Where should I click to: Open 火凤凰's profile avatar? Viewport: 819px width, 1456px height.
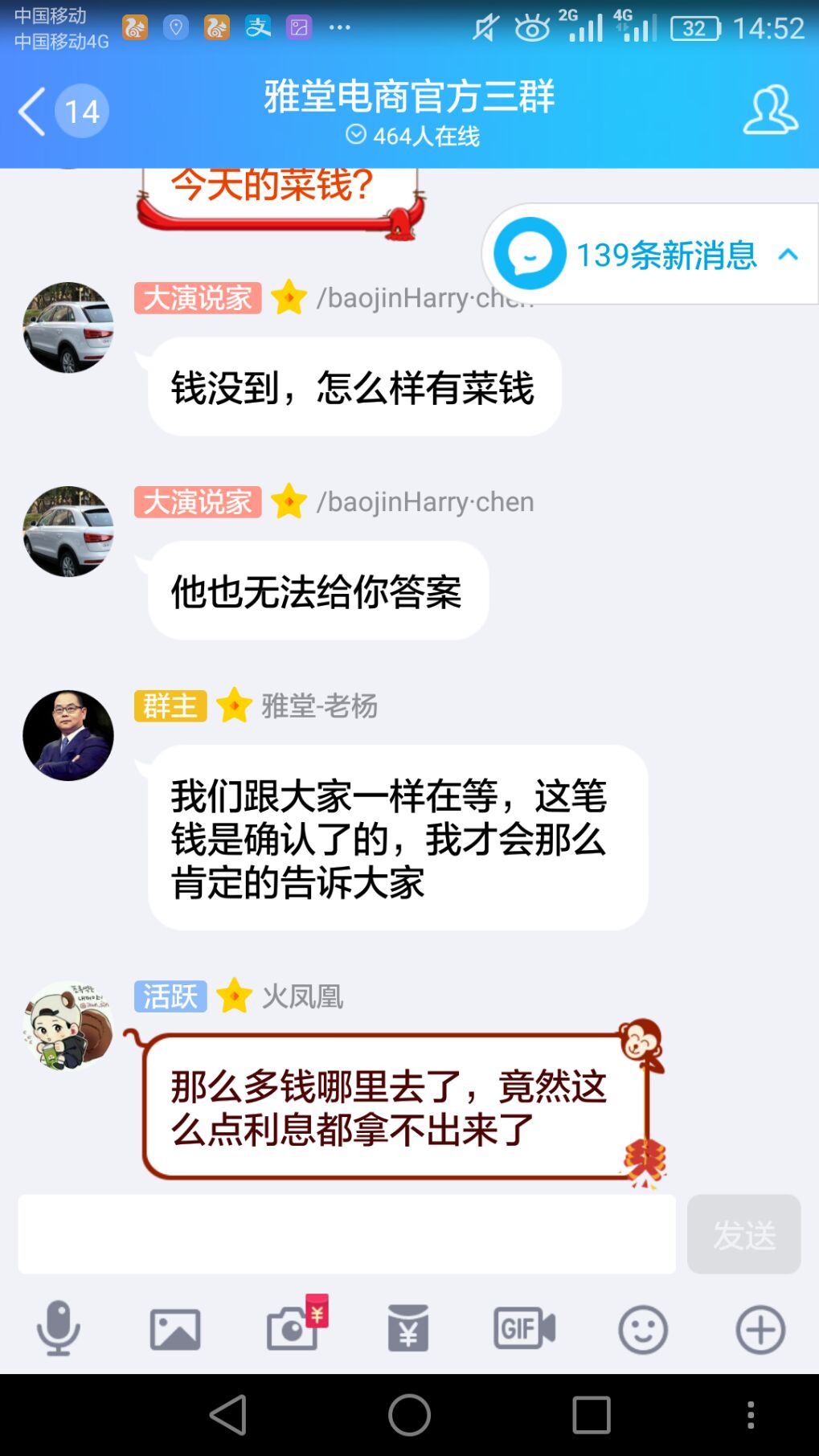pos(68,1026)
